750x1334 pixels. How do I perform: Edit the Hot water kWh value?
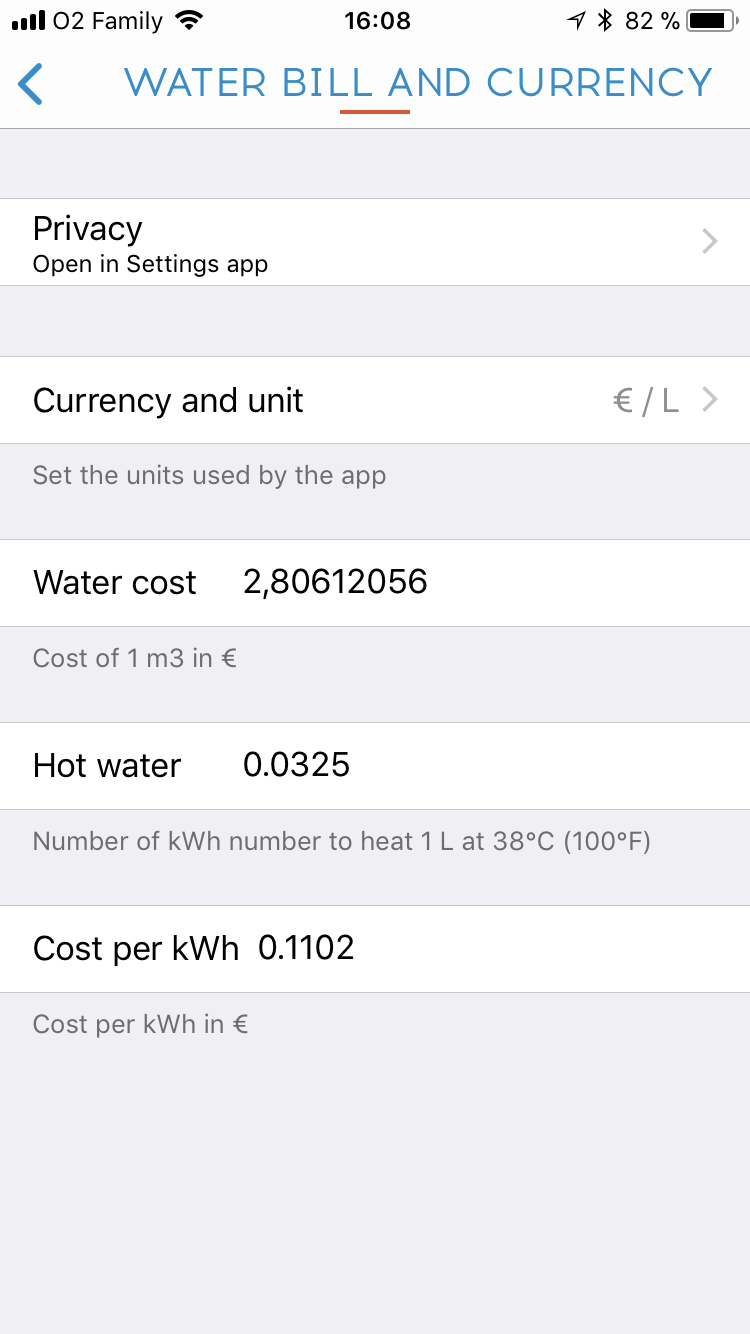coord(297,765)
